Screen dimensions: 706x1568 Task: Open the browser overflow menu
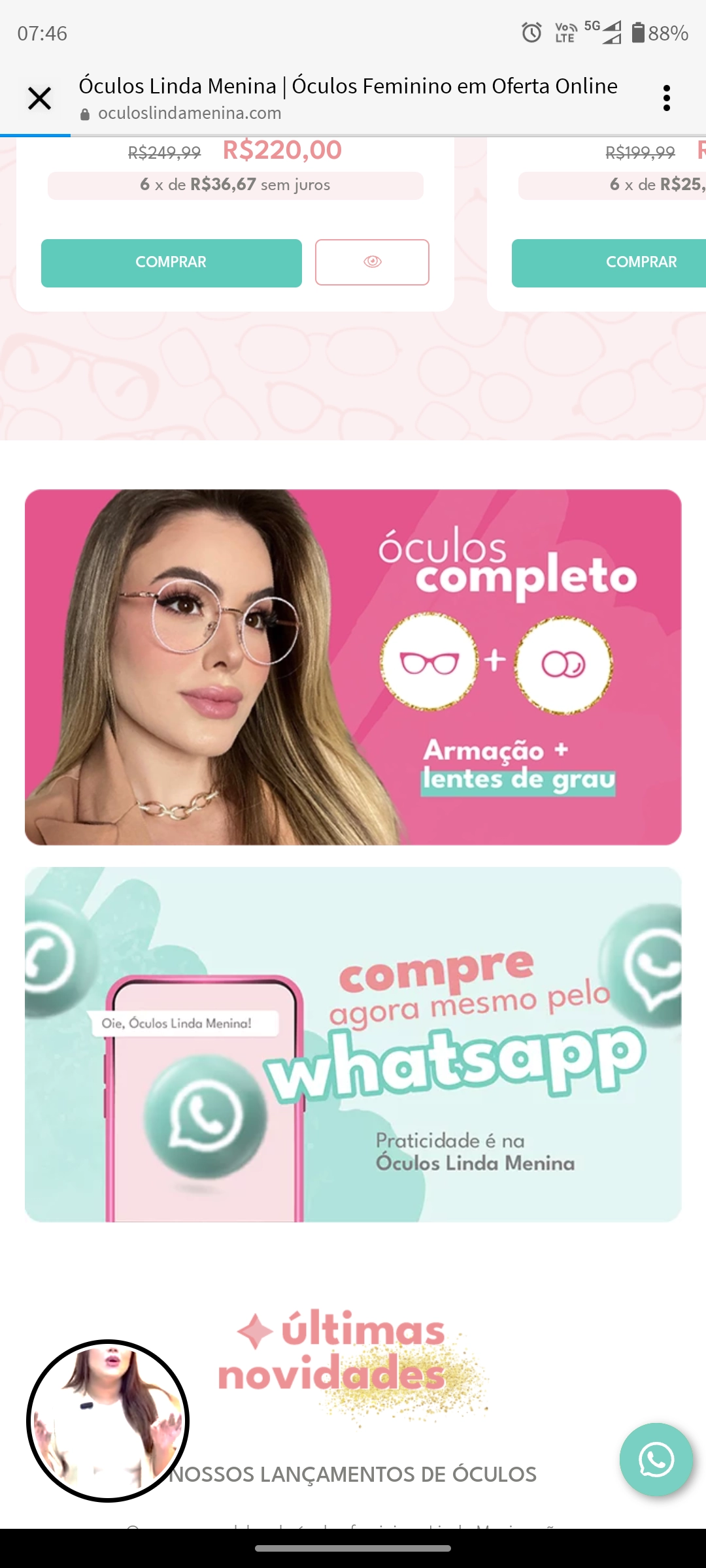(666, 99)
